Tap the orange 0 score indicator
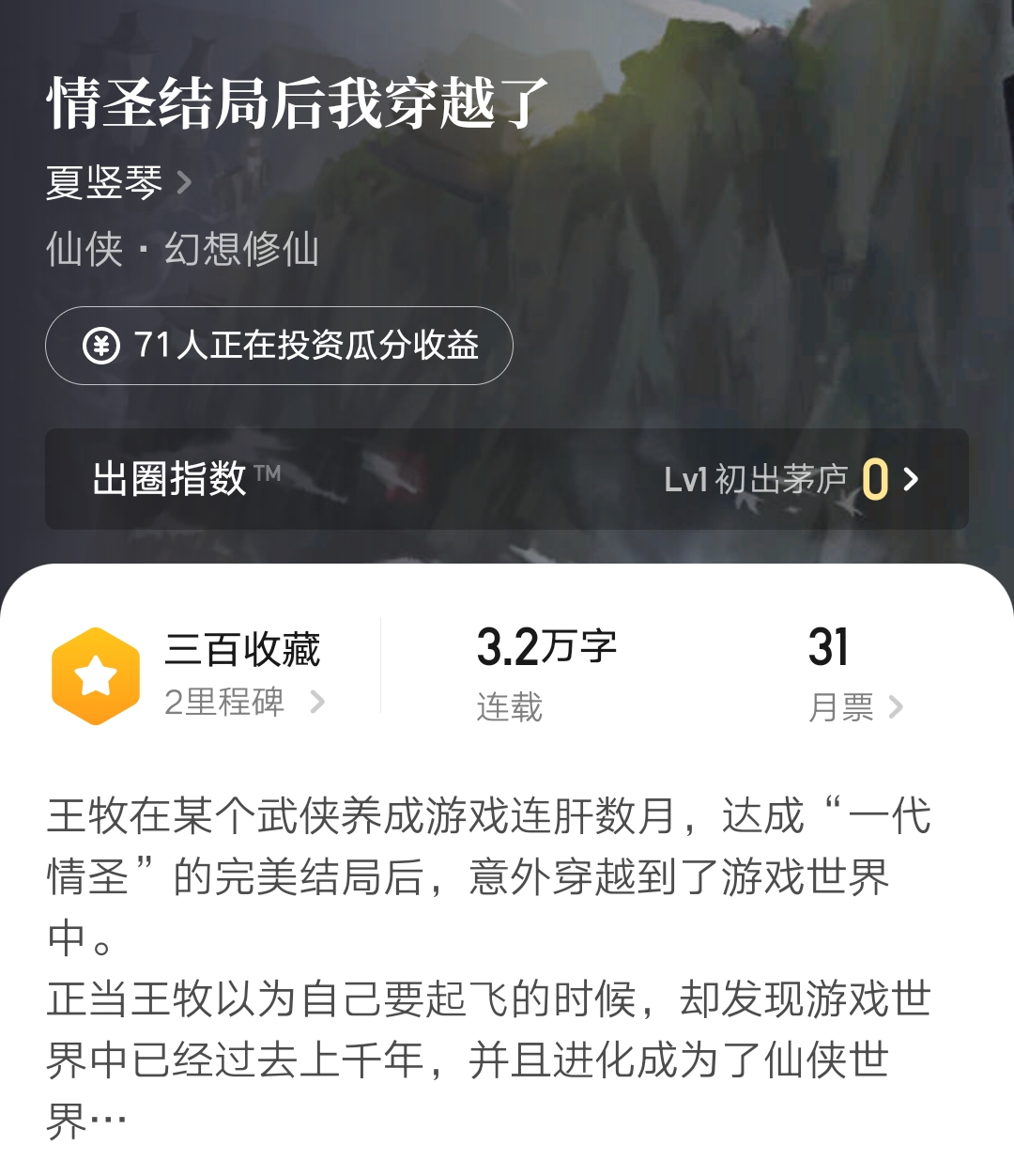 coord(875,479)
